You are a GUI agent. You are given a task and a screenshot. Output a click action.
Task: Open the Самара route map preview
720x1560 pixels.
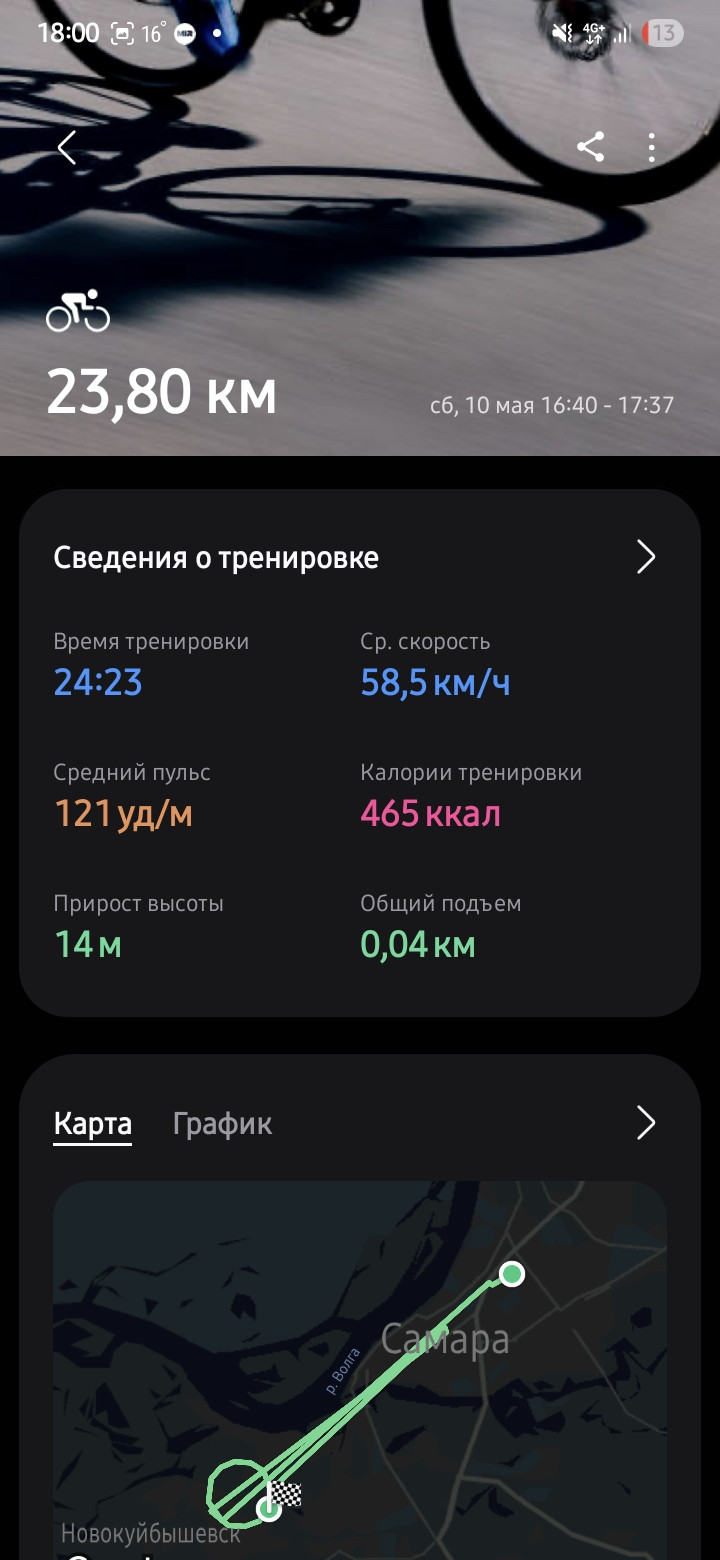[360, 1370]
